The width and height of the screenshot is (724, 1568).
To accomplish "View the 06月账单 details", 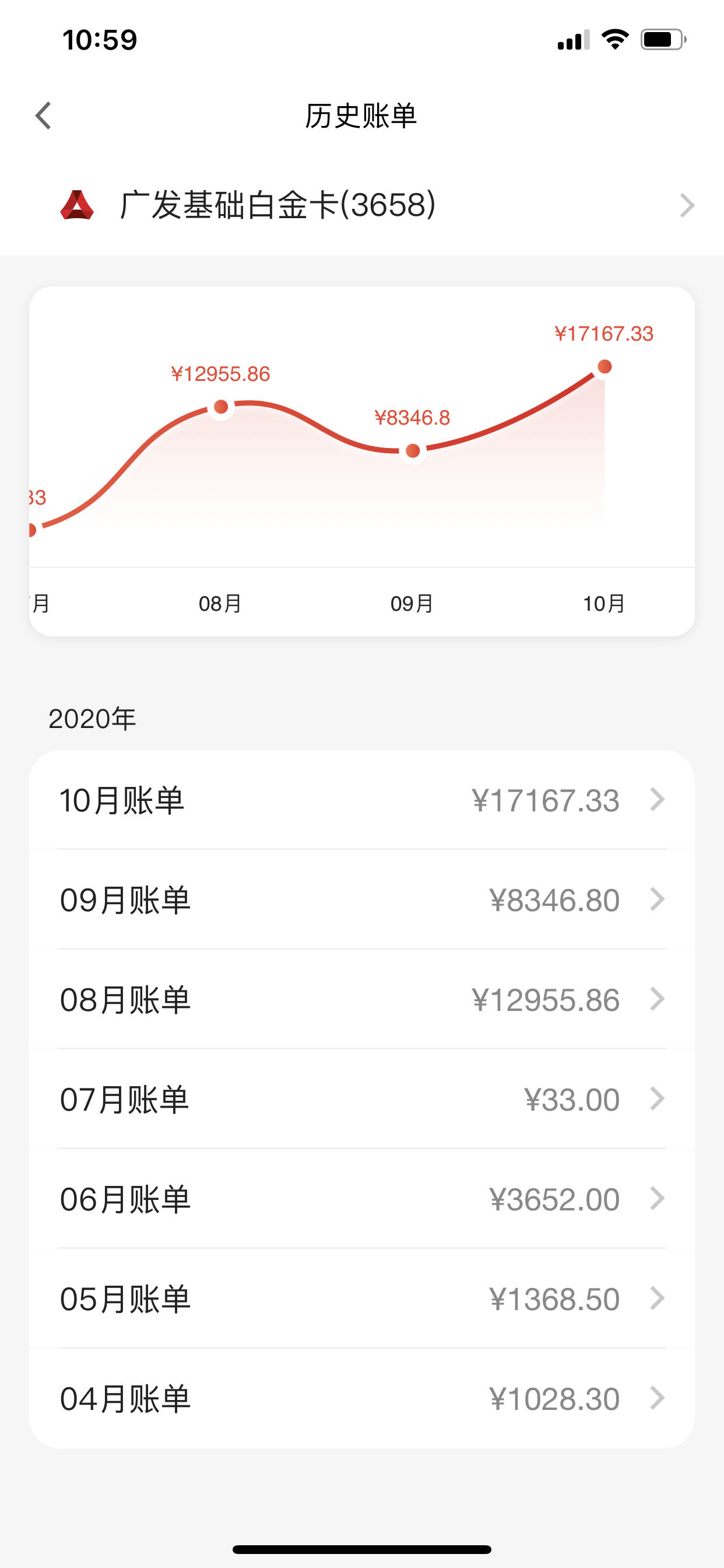I will tap(362, 1199).
